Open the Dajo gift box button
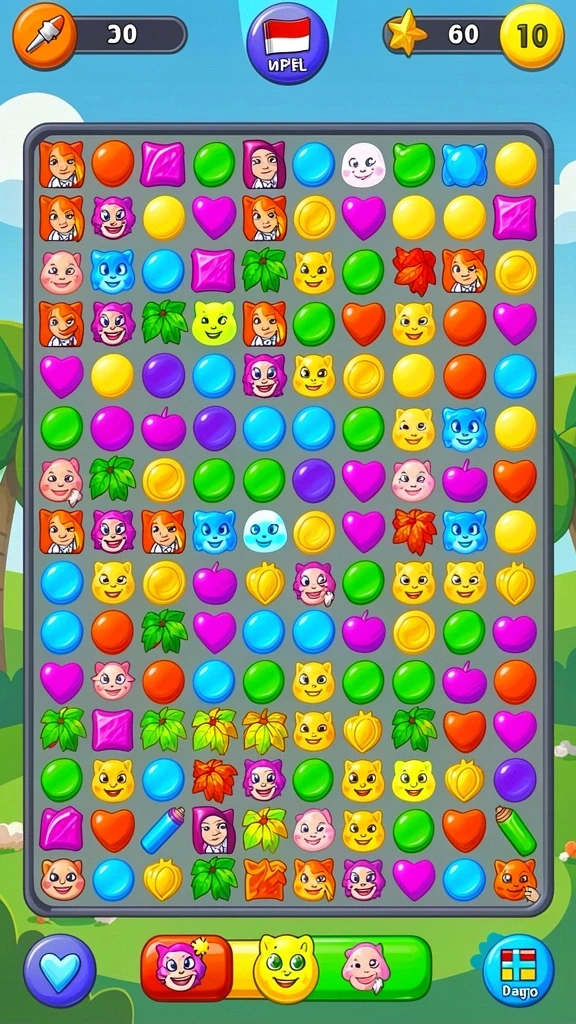The height and width of the screenshot is (1024, 576). [x=519, y=969]
